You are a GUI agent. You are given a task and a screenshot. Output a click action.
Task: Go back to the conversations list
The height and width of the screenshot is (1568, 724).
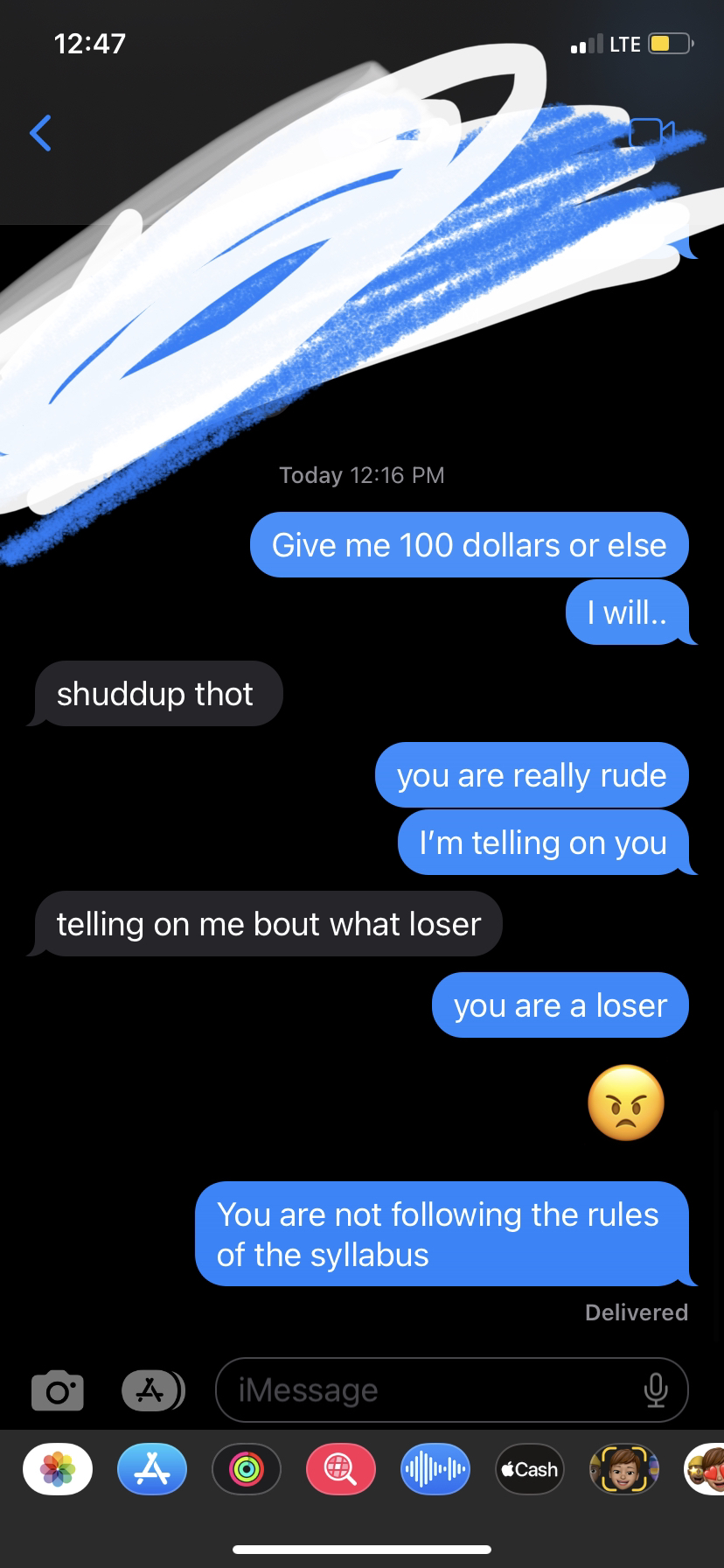[40, 133]
